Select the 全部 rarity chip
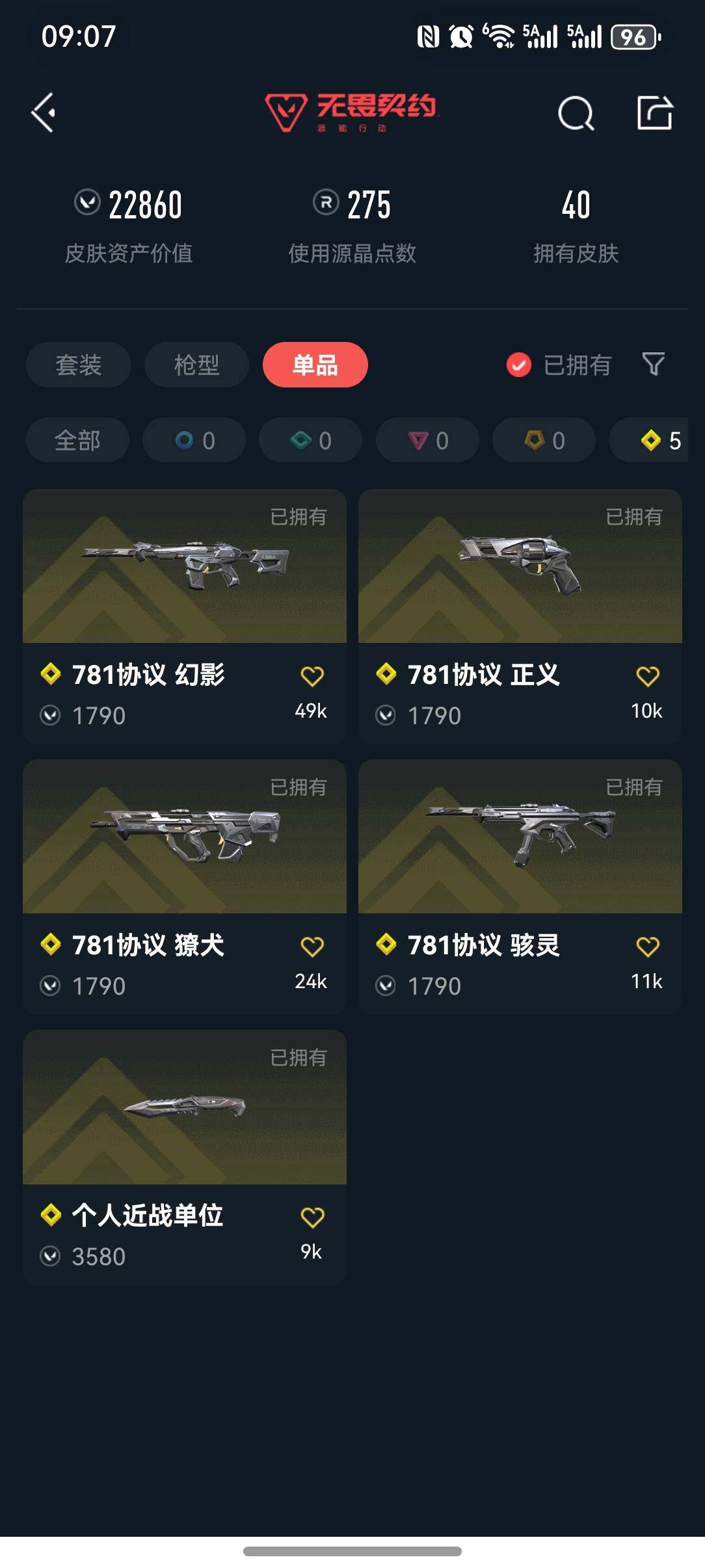Image resolution: width=705 pixels, height=1568 pixels. (x=77, y=440)
